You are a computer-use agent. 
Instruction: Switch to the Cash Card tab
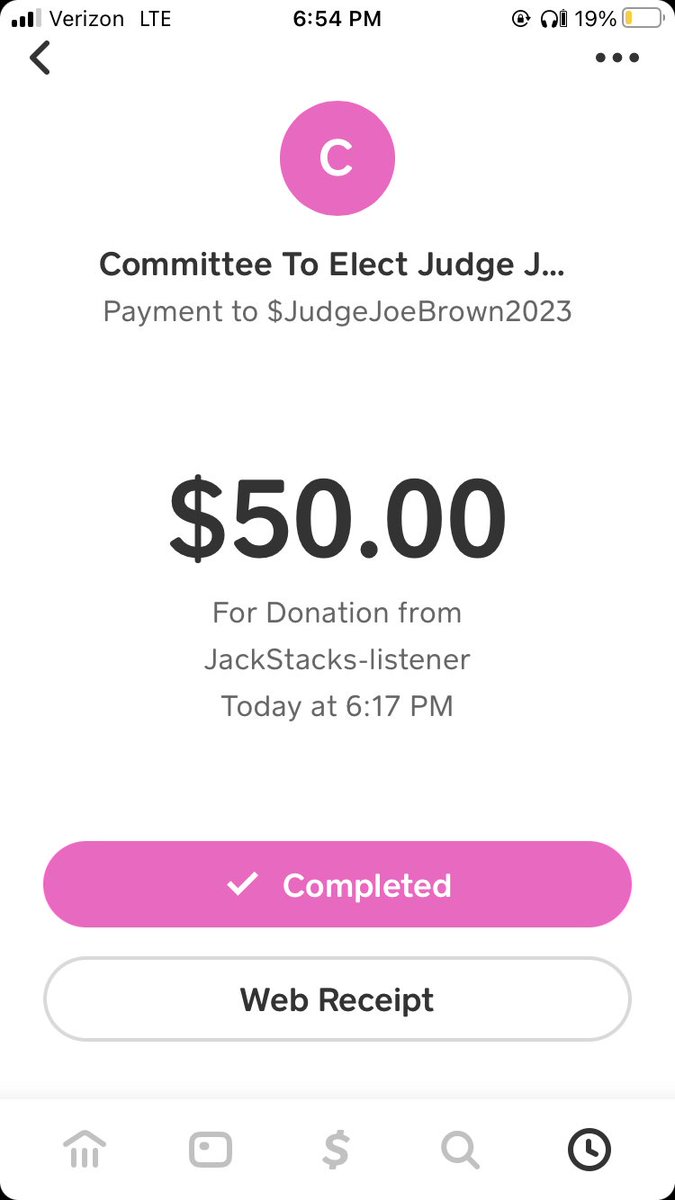click(x=210, y=1150)
